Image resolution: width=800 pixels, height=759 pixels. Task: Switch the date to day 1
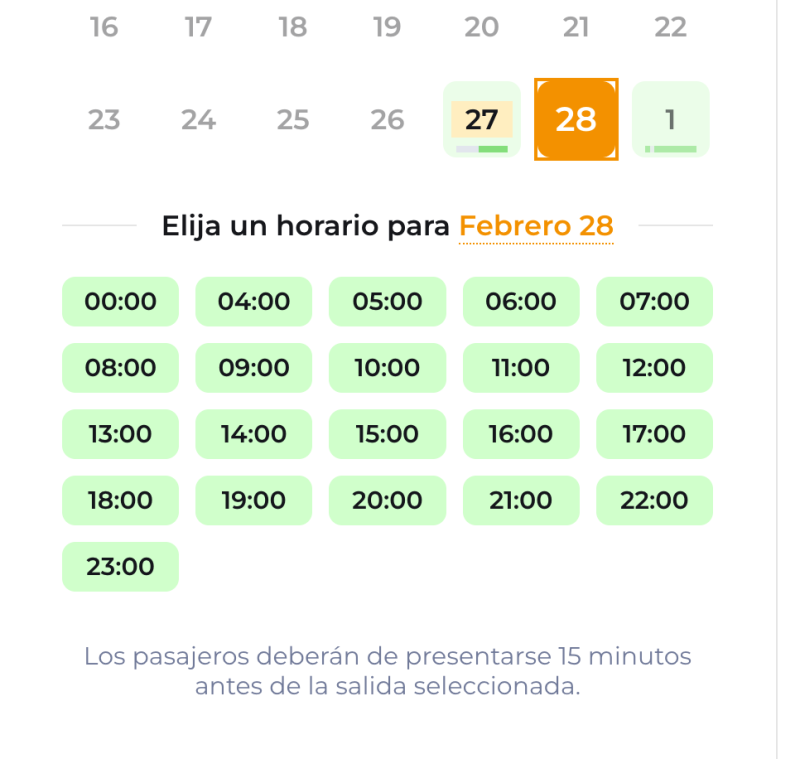click(670, 120)
